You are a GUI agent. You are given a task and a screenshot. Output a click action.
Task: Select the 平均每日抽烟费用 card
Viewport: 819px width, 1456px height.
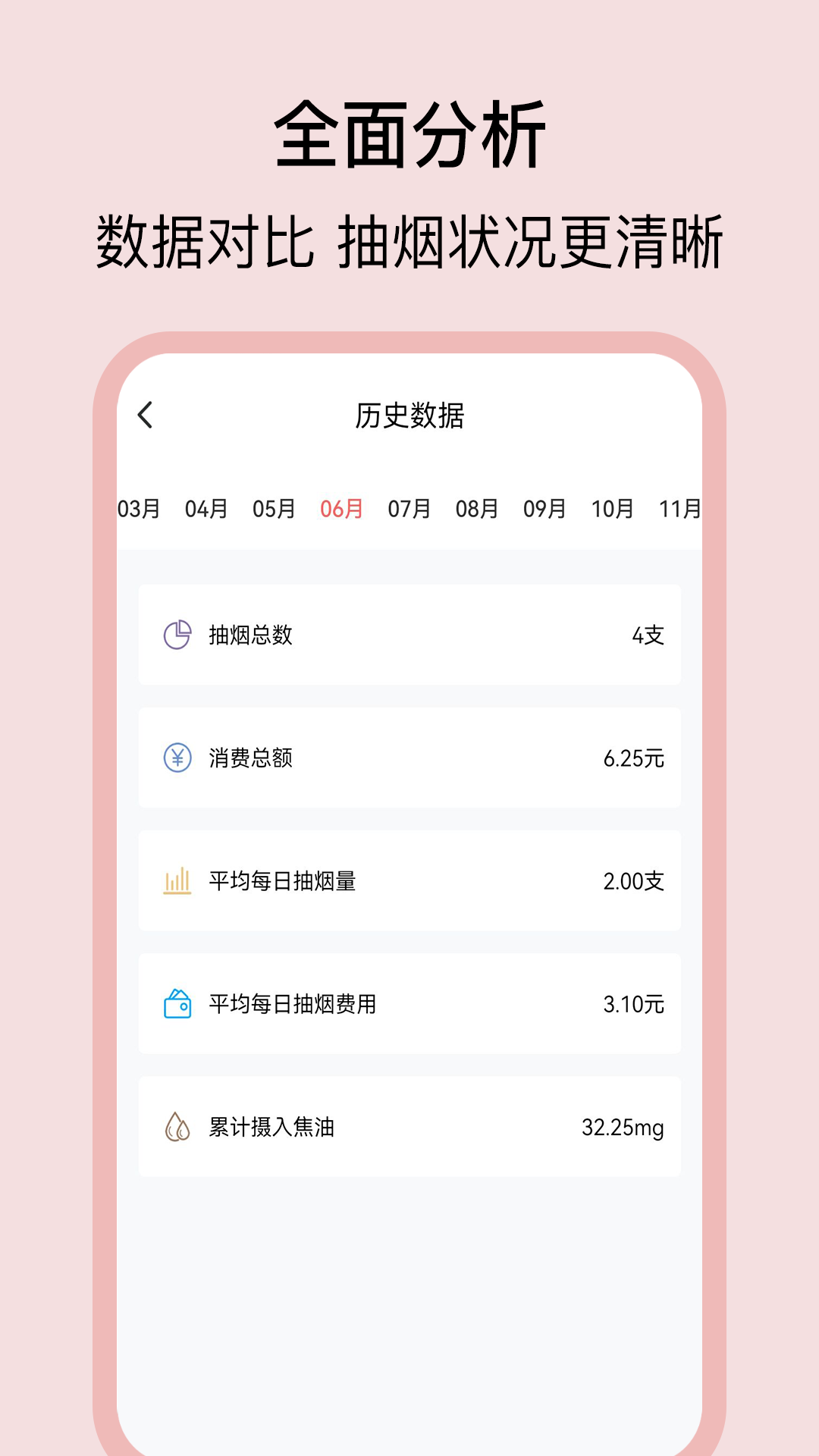coord(409,1004)
